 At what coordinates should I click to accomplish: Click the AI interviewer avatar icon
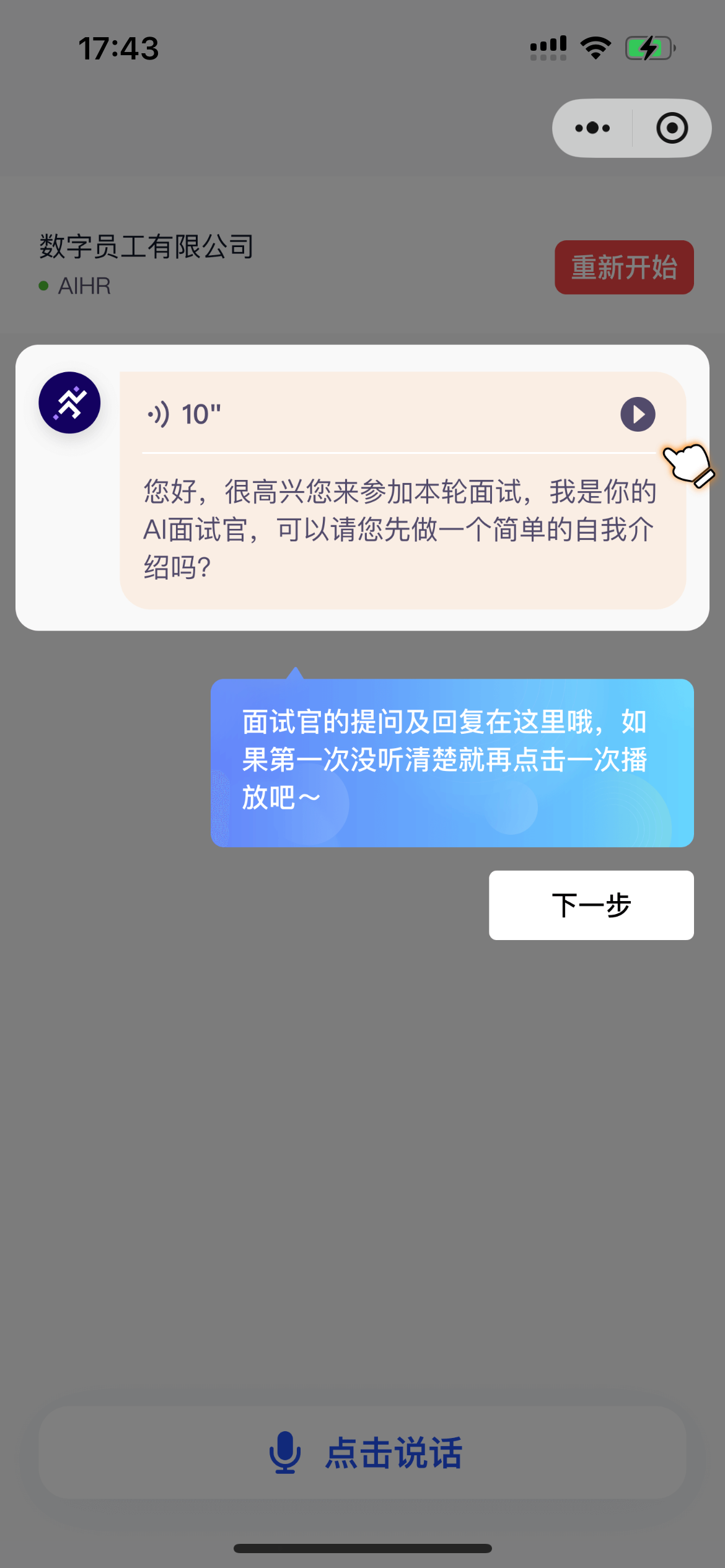69,402
